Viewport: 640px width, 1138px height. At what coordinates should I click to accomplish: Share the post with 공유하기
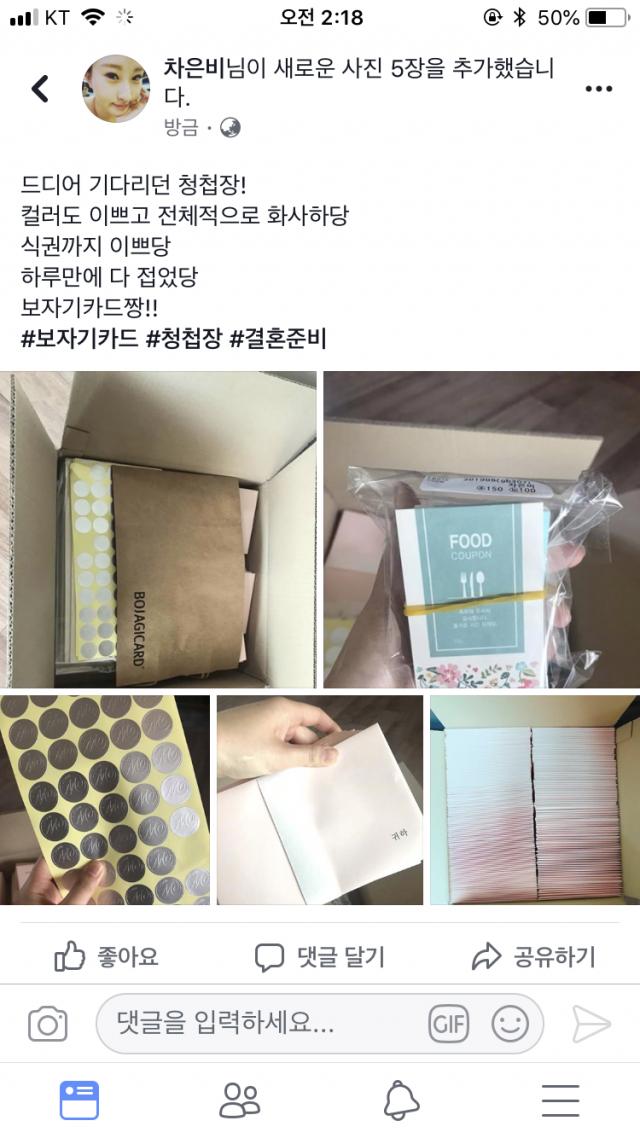(534, 957)
